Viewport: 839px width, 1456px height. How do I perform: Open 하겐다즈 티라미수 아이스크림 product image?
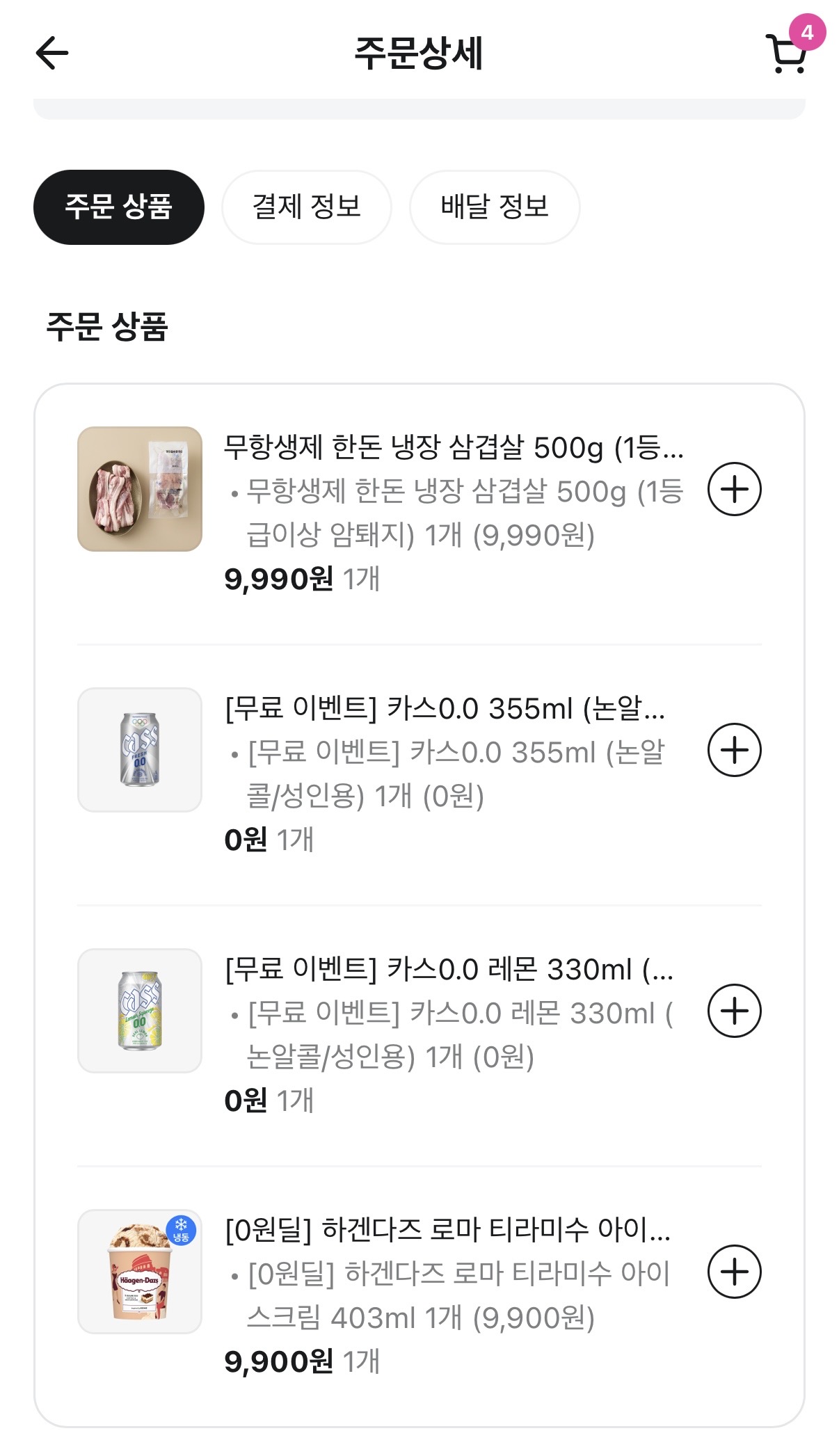click(140, 1272)
